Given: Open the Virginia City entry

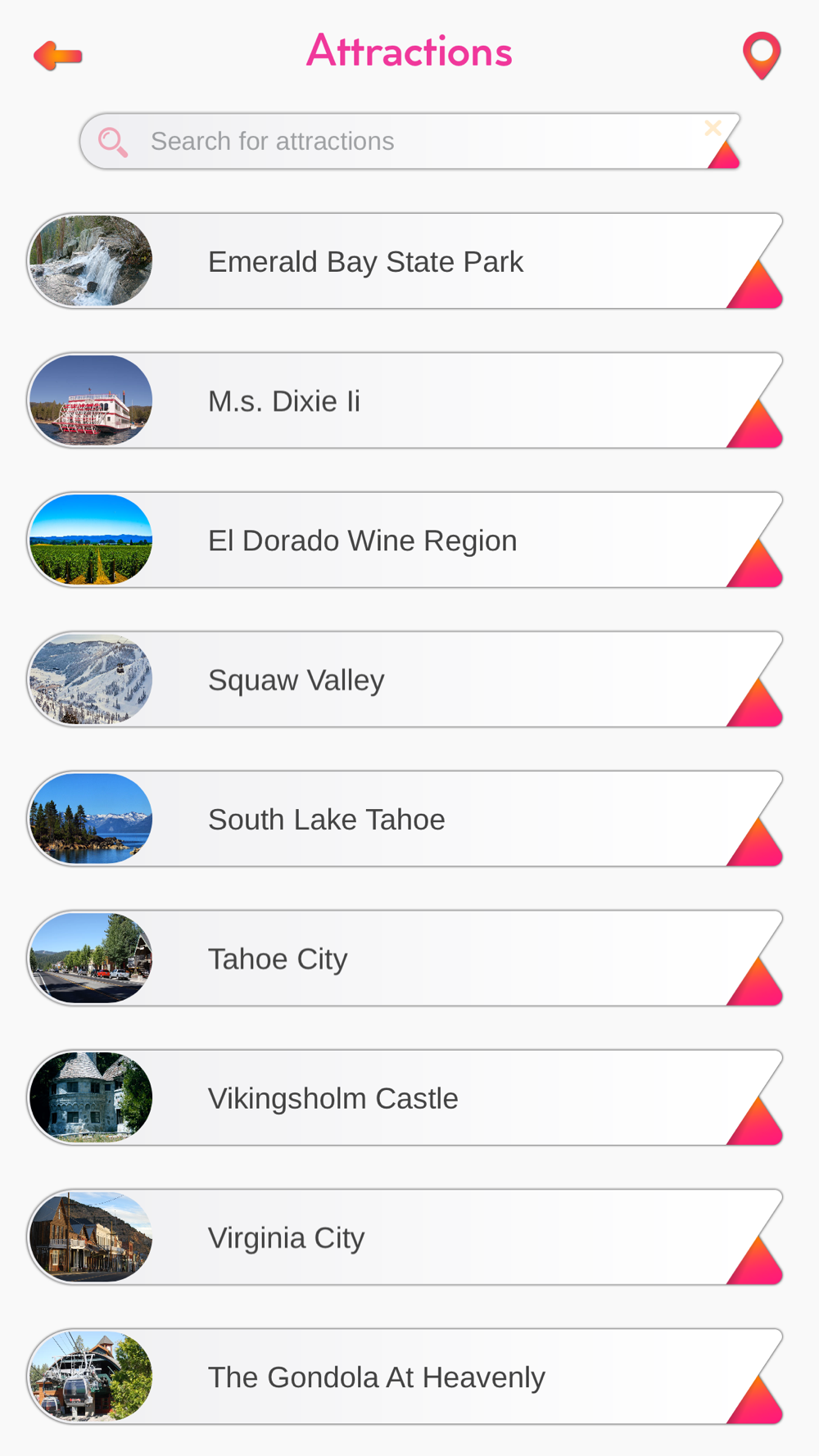Looking at the screenshot, I should coord(405,1237).
